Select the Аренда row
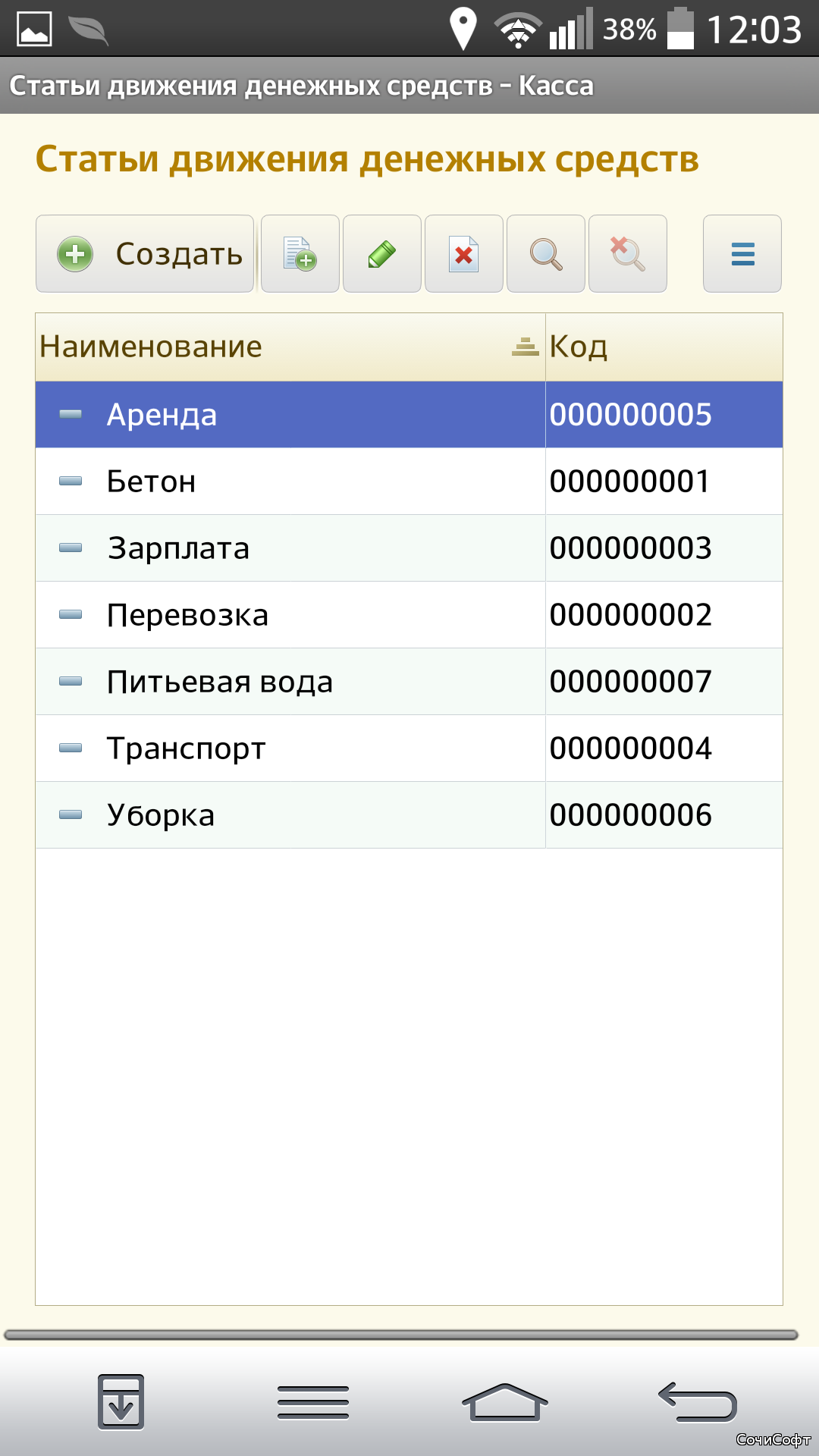Screen dimensions: 819x1456 tap(409, 415)
